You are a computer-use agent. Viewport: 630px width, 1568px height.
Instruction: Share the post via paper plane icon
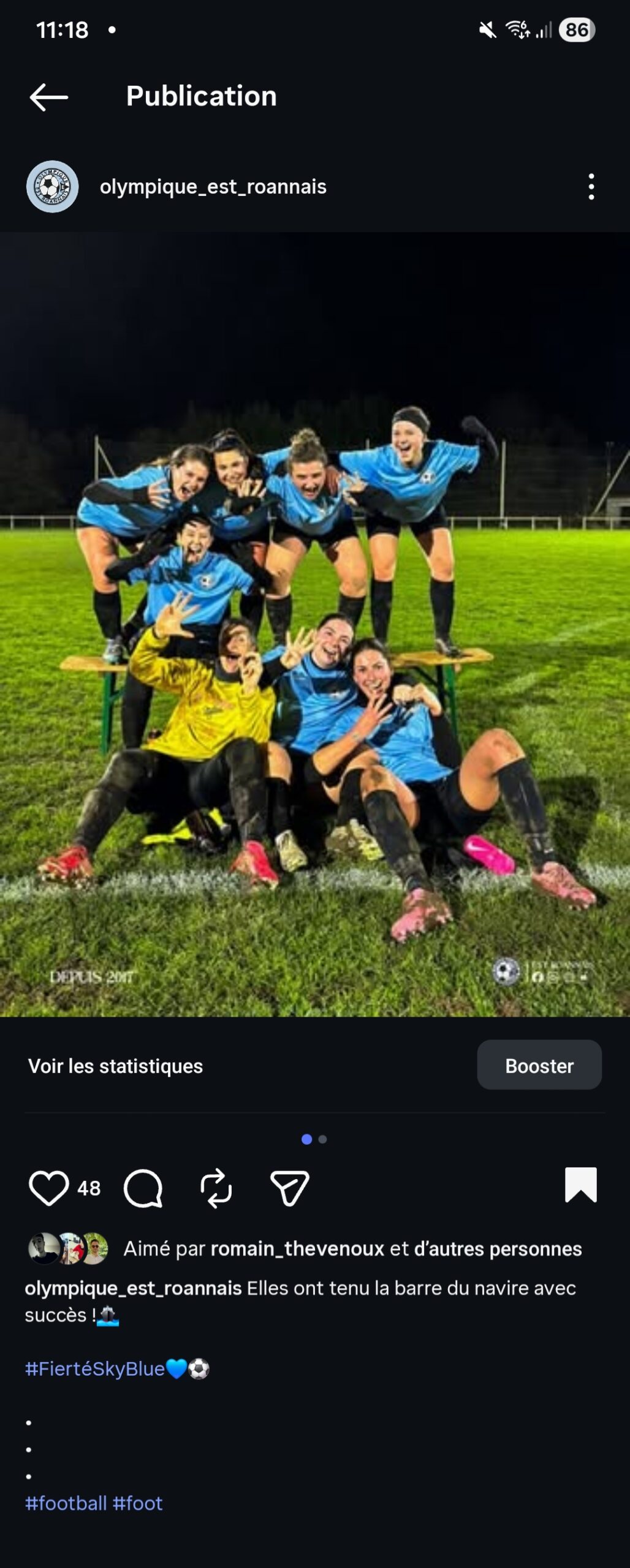pyautogui.click(x=289, y=1188)
